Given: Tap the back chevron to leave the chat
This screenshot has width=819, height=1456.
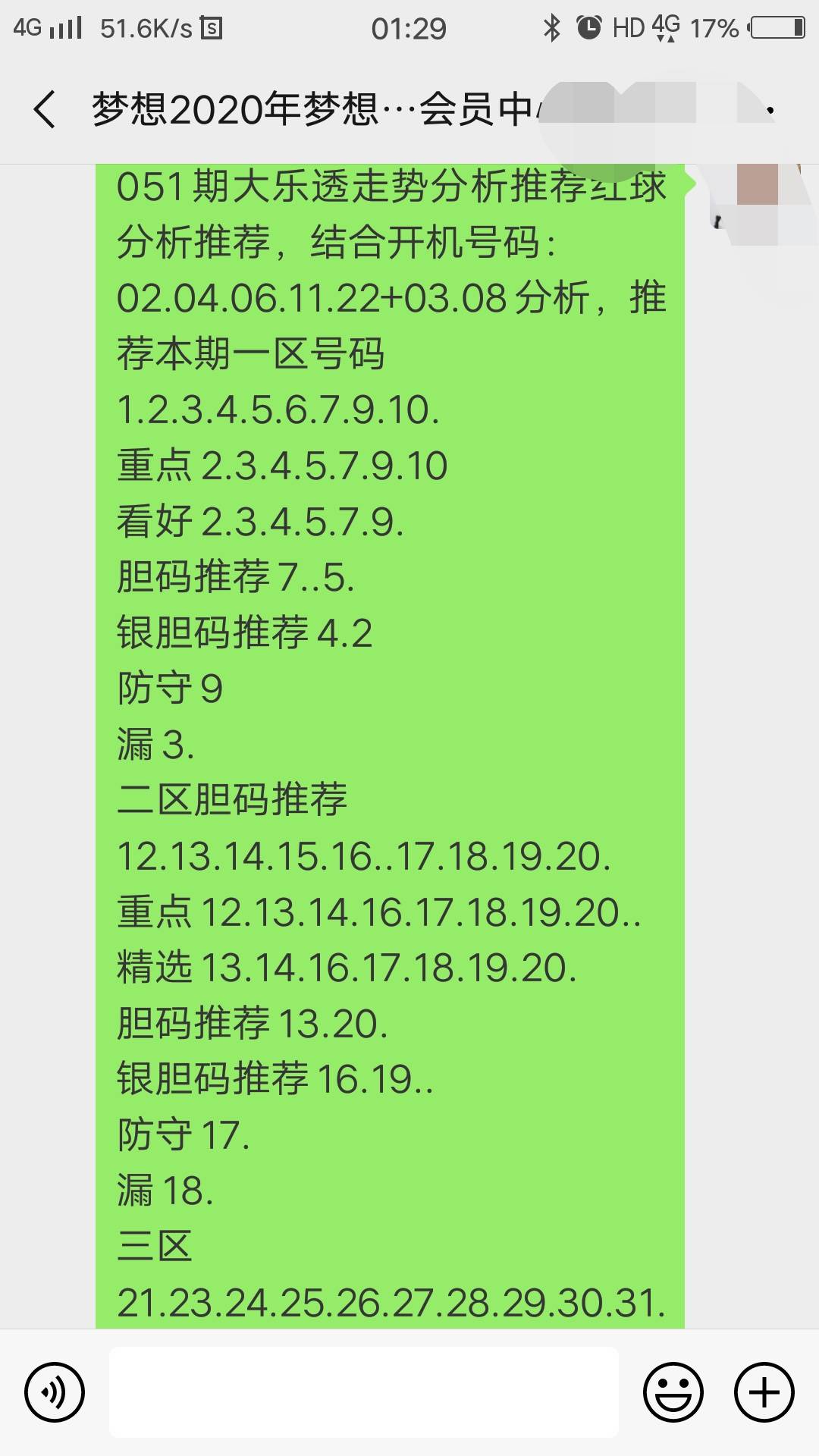Looking at the screenshot, I should coord(43,108).
